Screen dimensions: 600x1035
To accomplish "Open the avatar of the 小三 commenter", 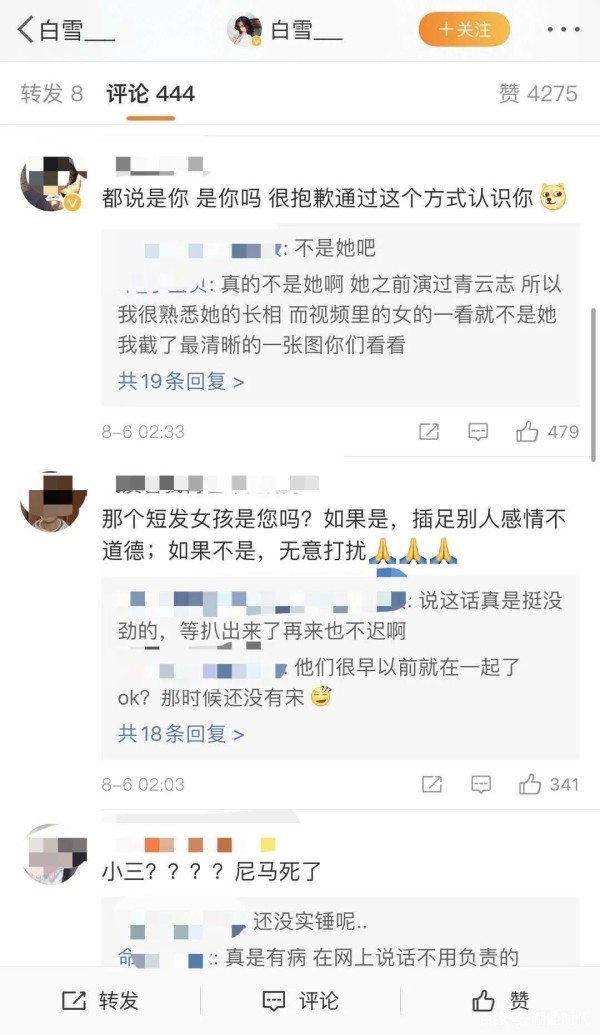I will (52, 855).
